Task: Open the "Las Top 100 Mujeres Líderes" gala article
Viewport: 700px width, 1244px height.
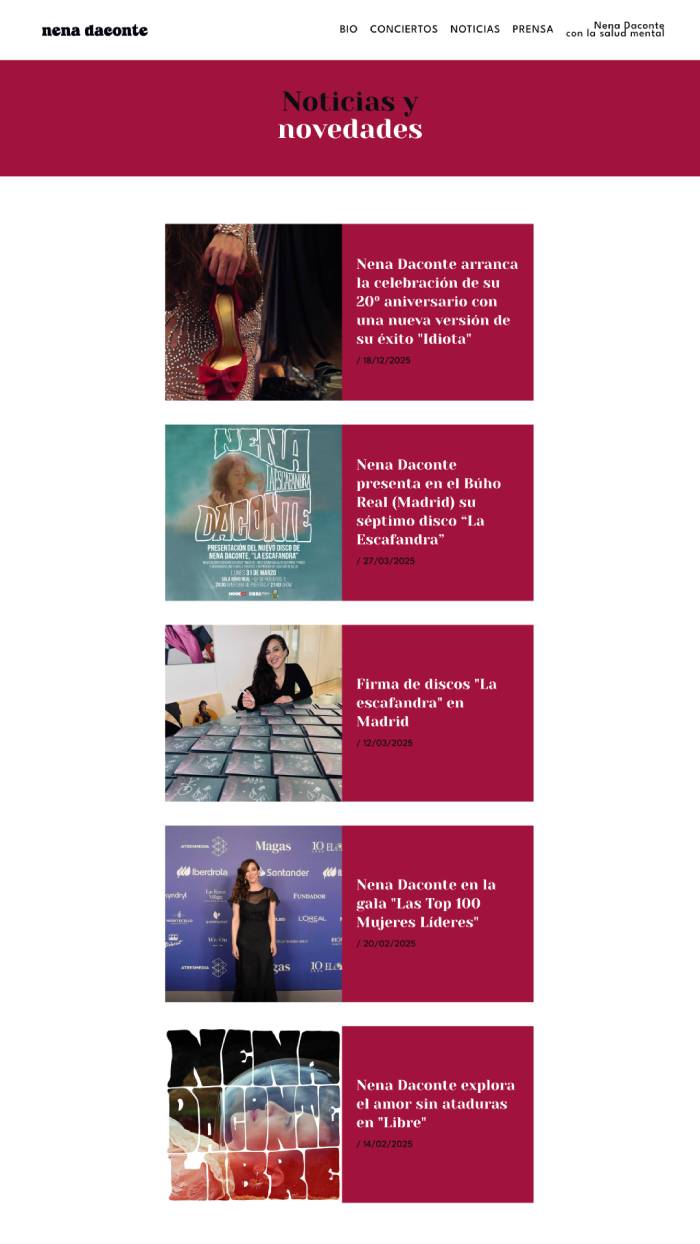Action: (425, 903)
